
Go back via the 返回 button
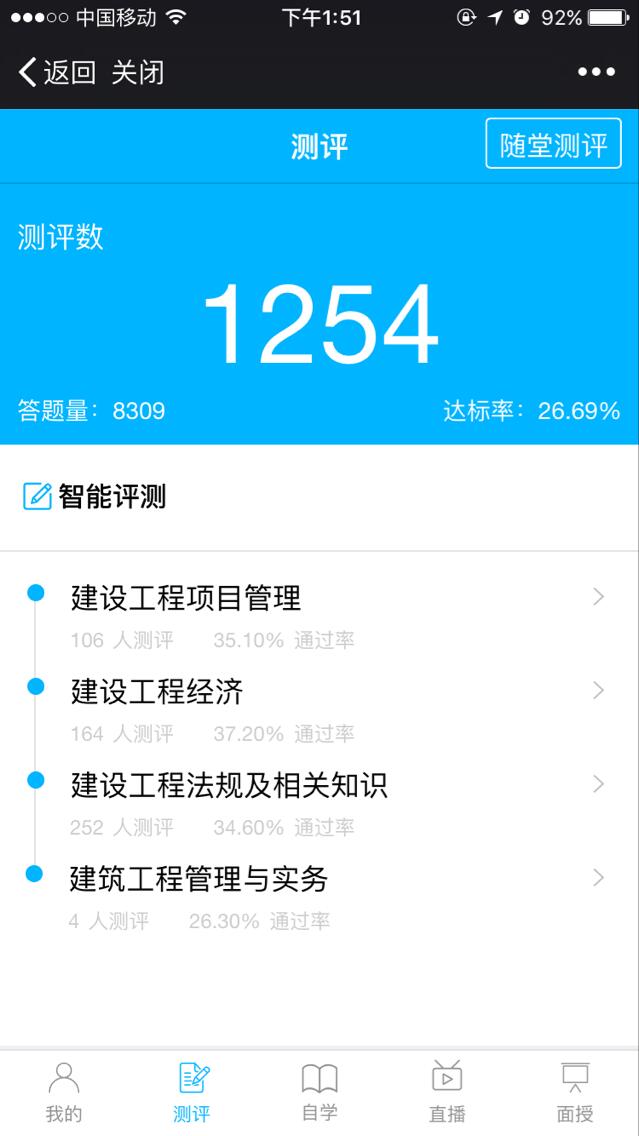click(57, 72)
